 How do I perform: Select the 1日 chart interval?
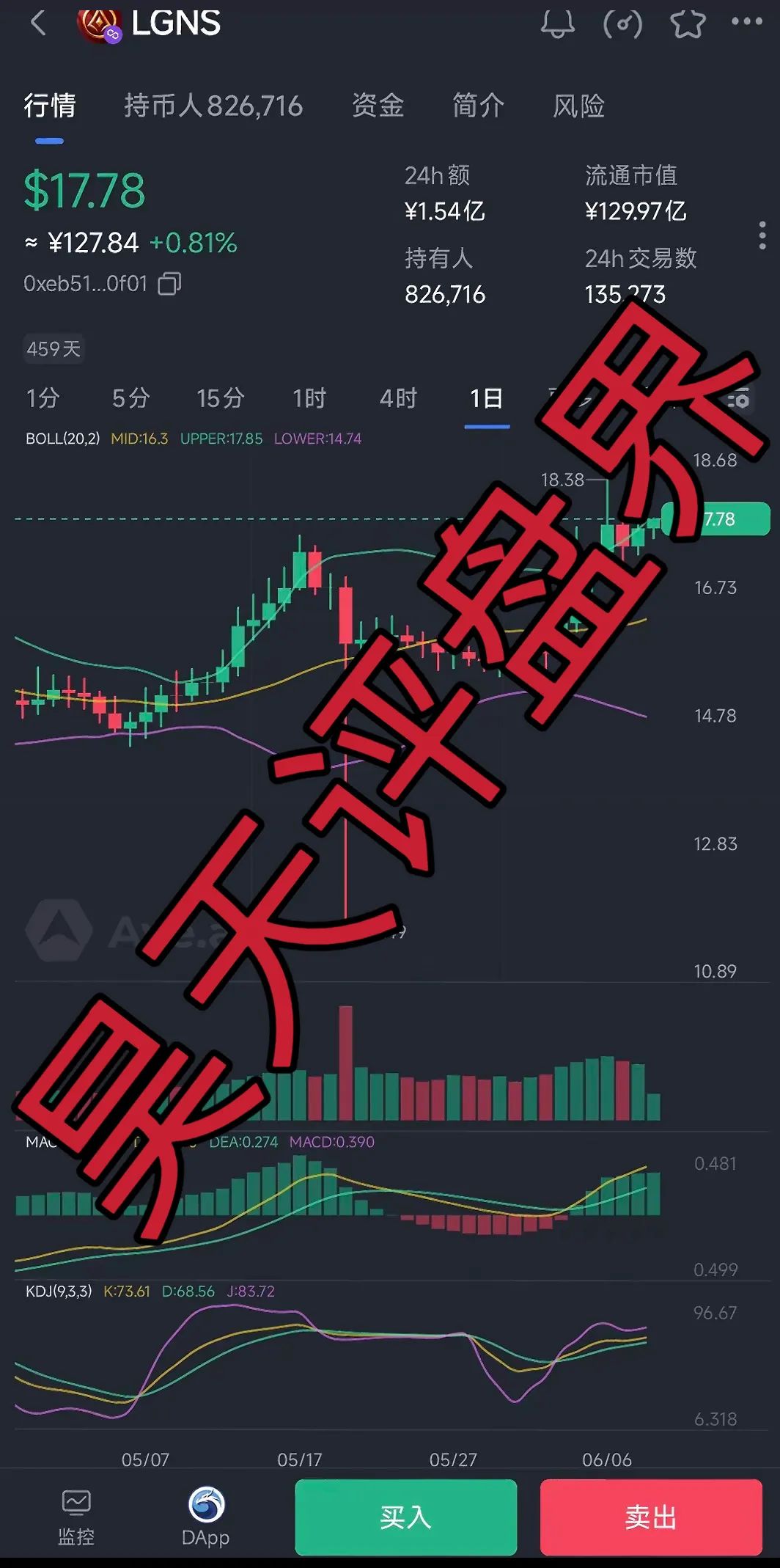[486, 398]
